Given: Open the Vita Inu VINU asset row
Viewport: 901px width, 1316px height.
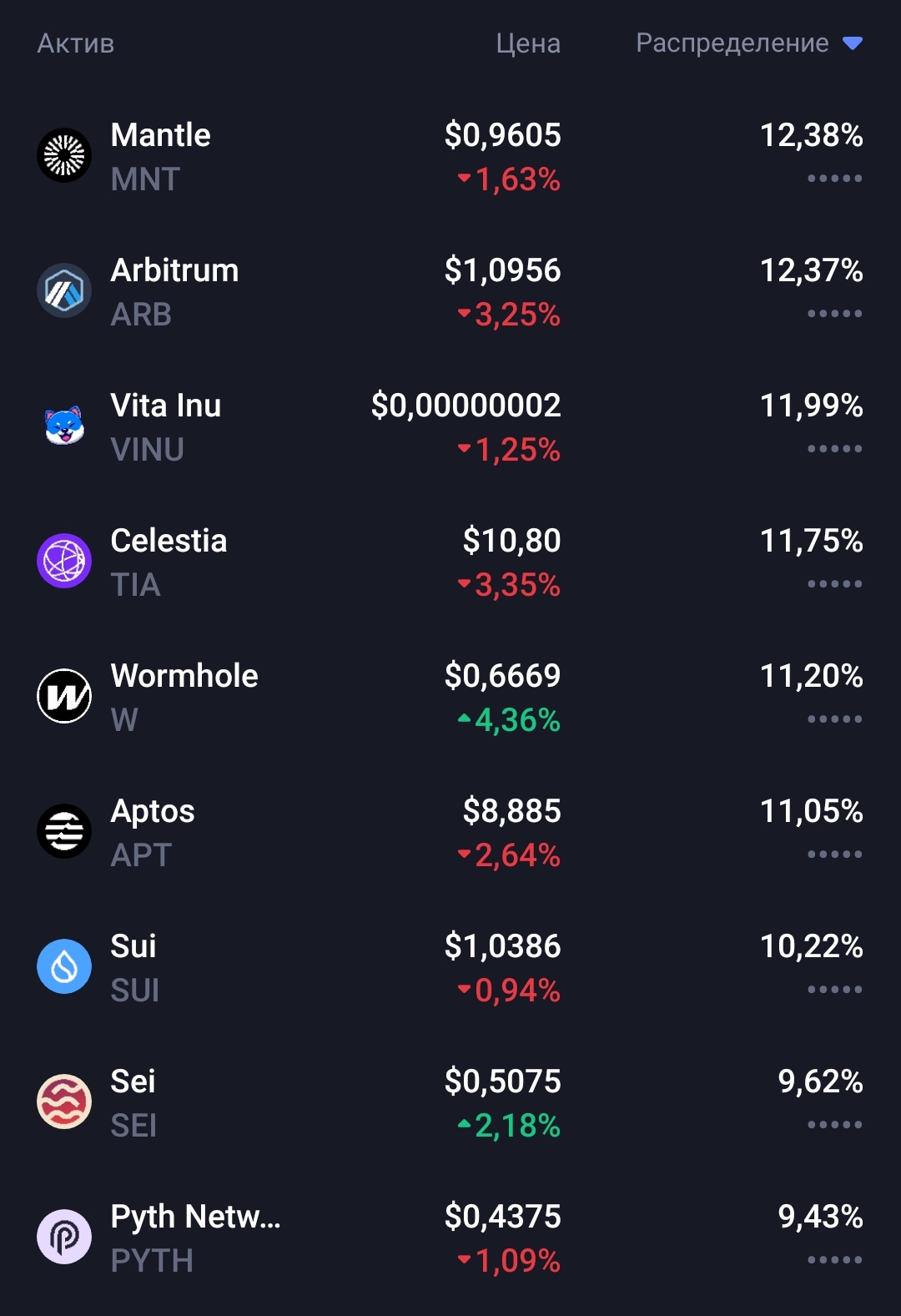Looking at the screenshot, I should click(x=450, y=426).
